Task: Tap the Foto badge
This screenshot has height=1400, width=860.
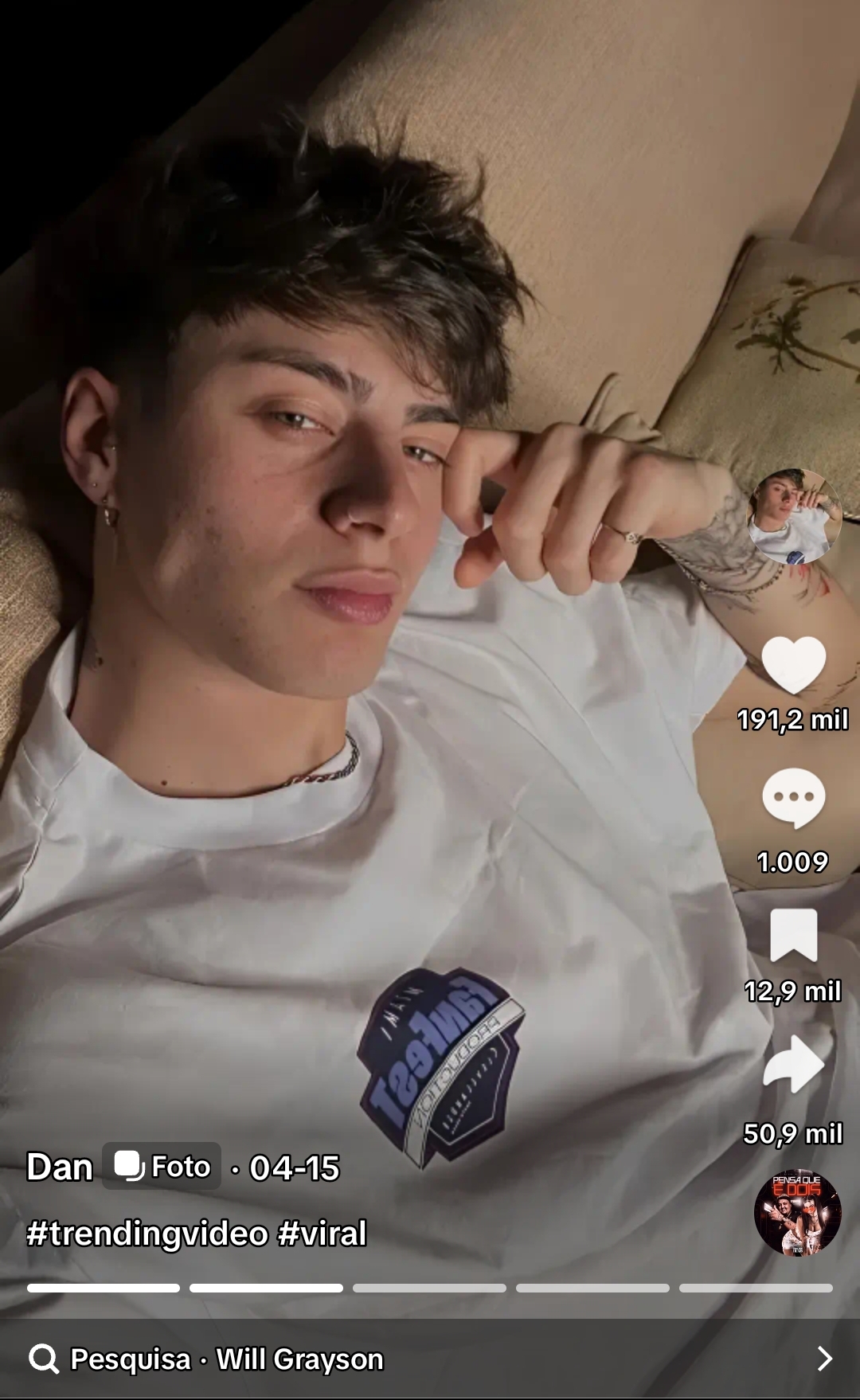Action: click(162, 1167)
